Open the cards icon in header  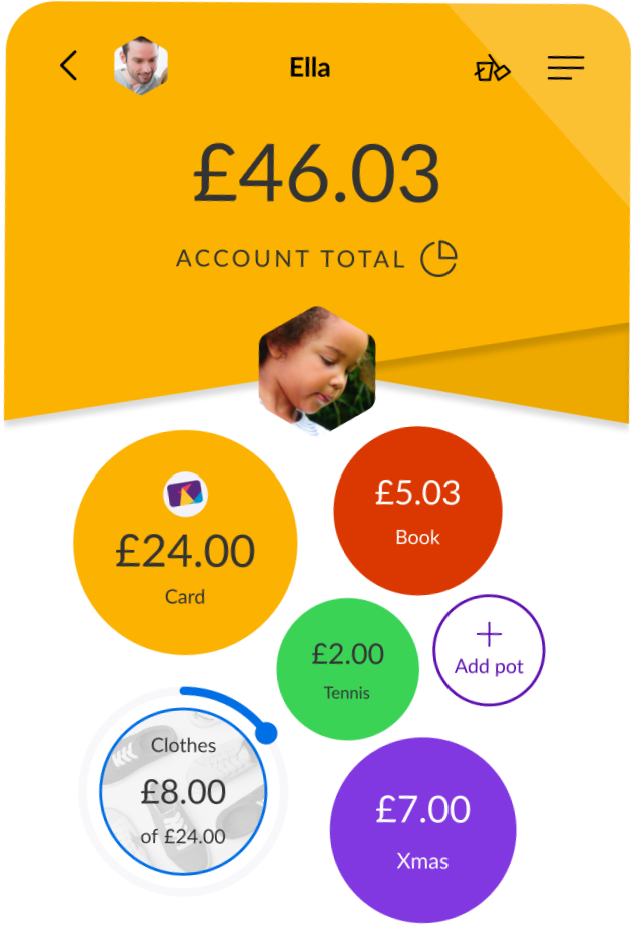click(x=492, y=69)
